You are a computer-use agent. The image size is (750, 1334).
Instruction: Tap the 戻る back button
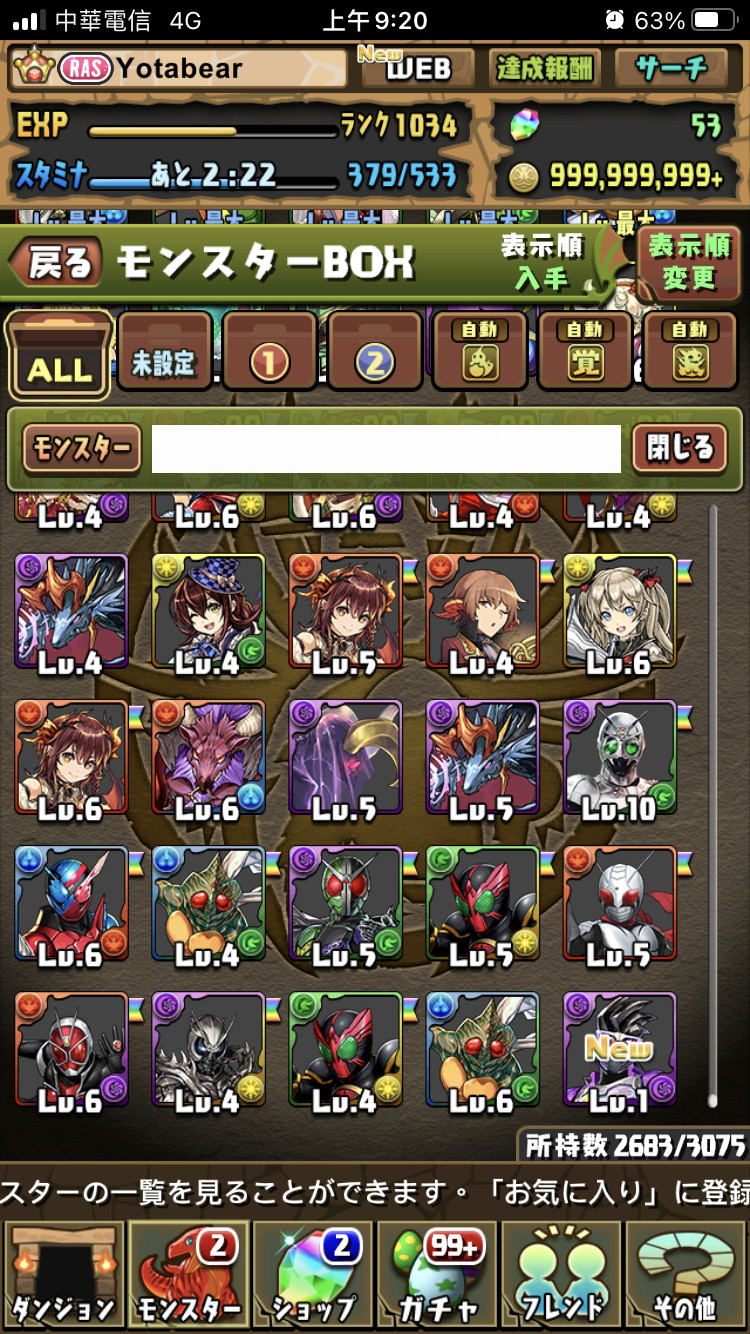[57, 263]
